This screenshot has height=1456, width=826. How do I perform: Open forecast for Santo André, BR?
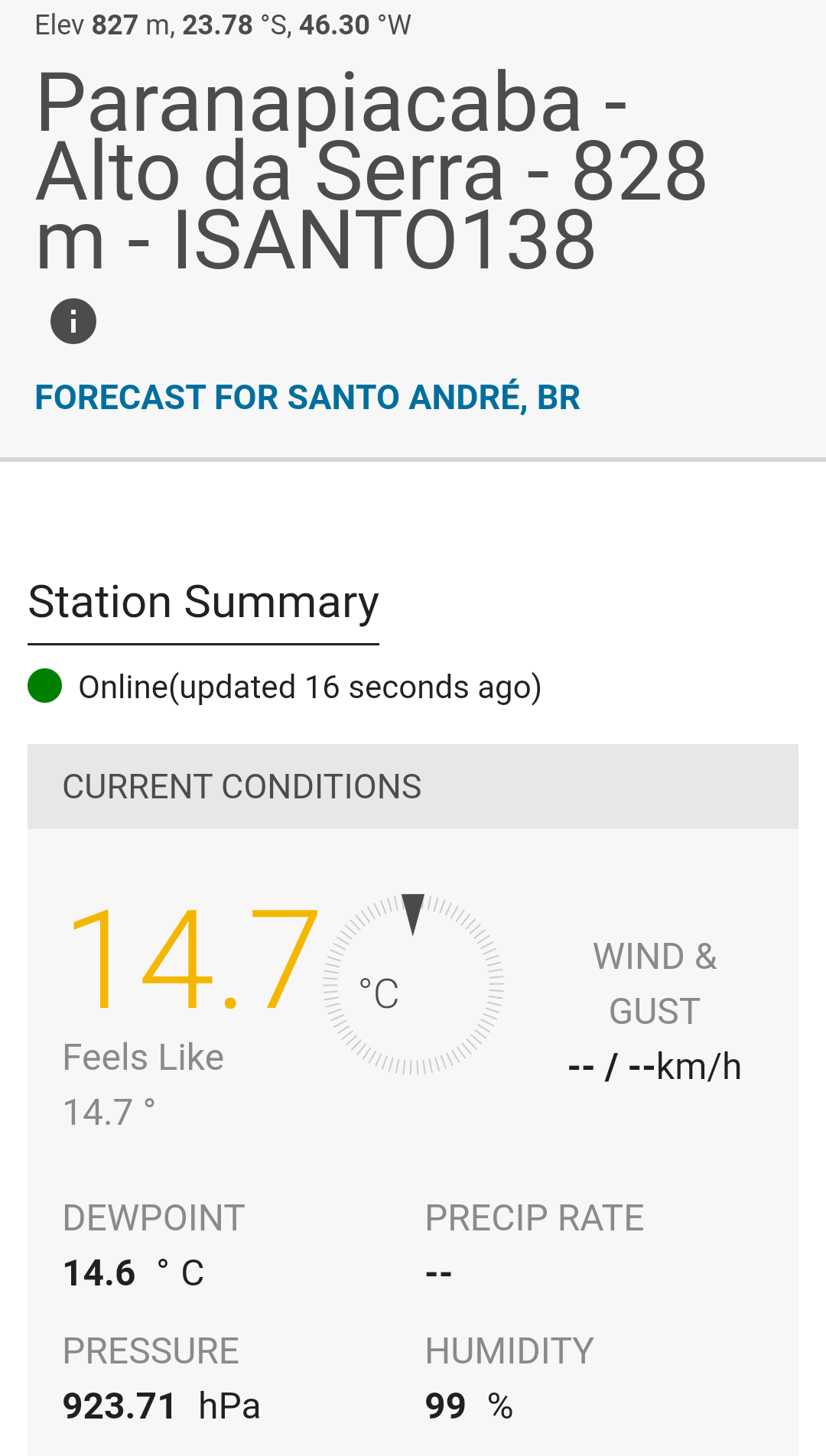click(307, 397)
